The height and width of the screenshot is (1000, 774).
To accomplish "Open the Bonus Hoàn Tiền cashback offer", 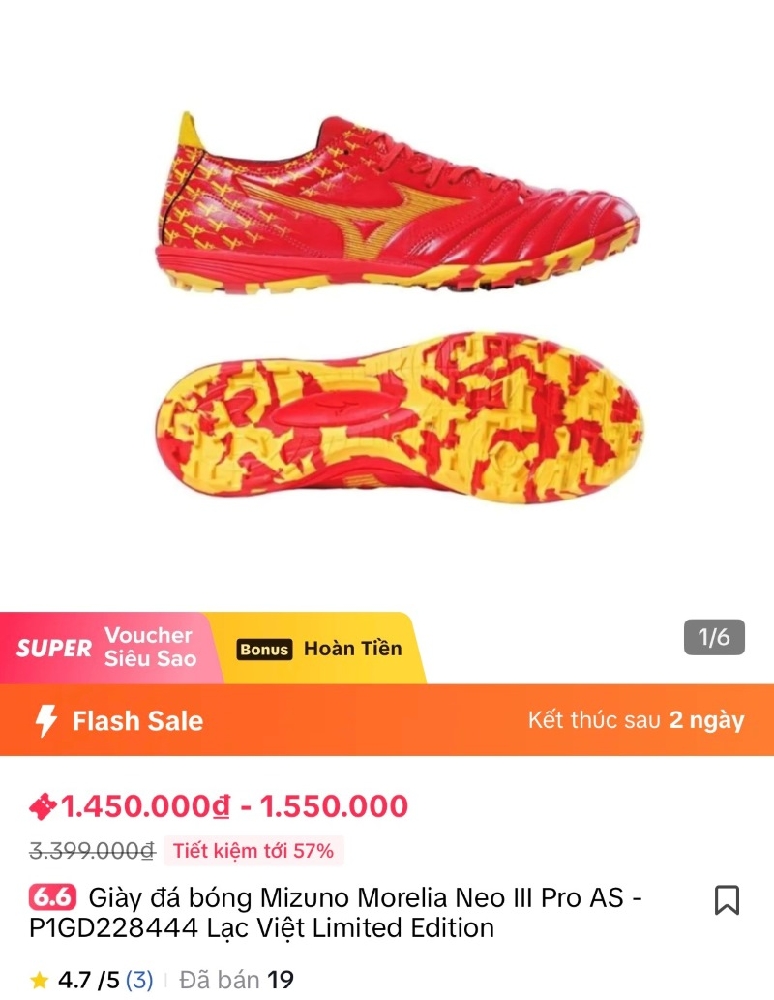I will point(320,649).
